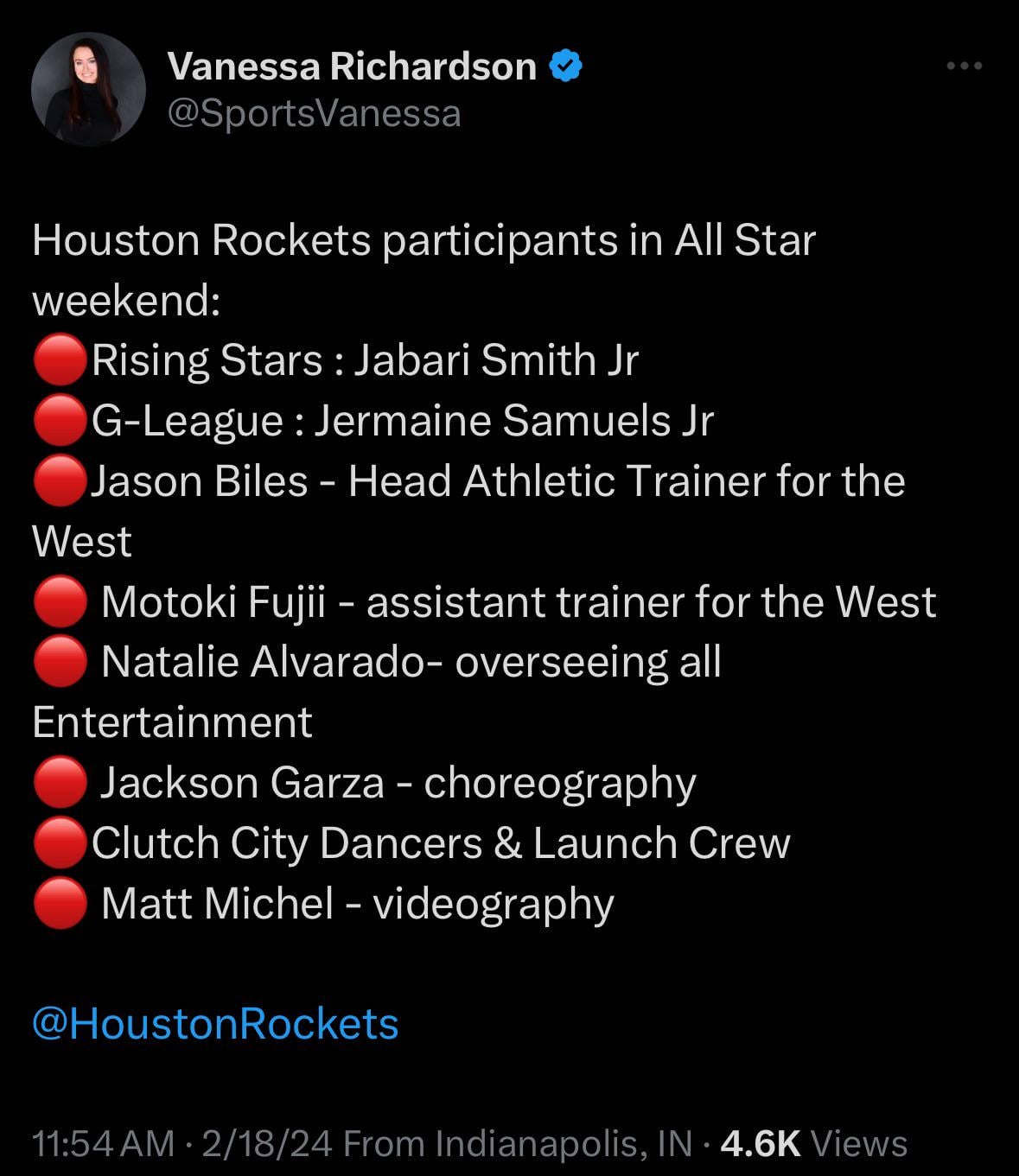Open Vanessa Richardson's profile from her name

click(351, 67)
